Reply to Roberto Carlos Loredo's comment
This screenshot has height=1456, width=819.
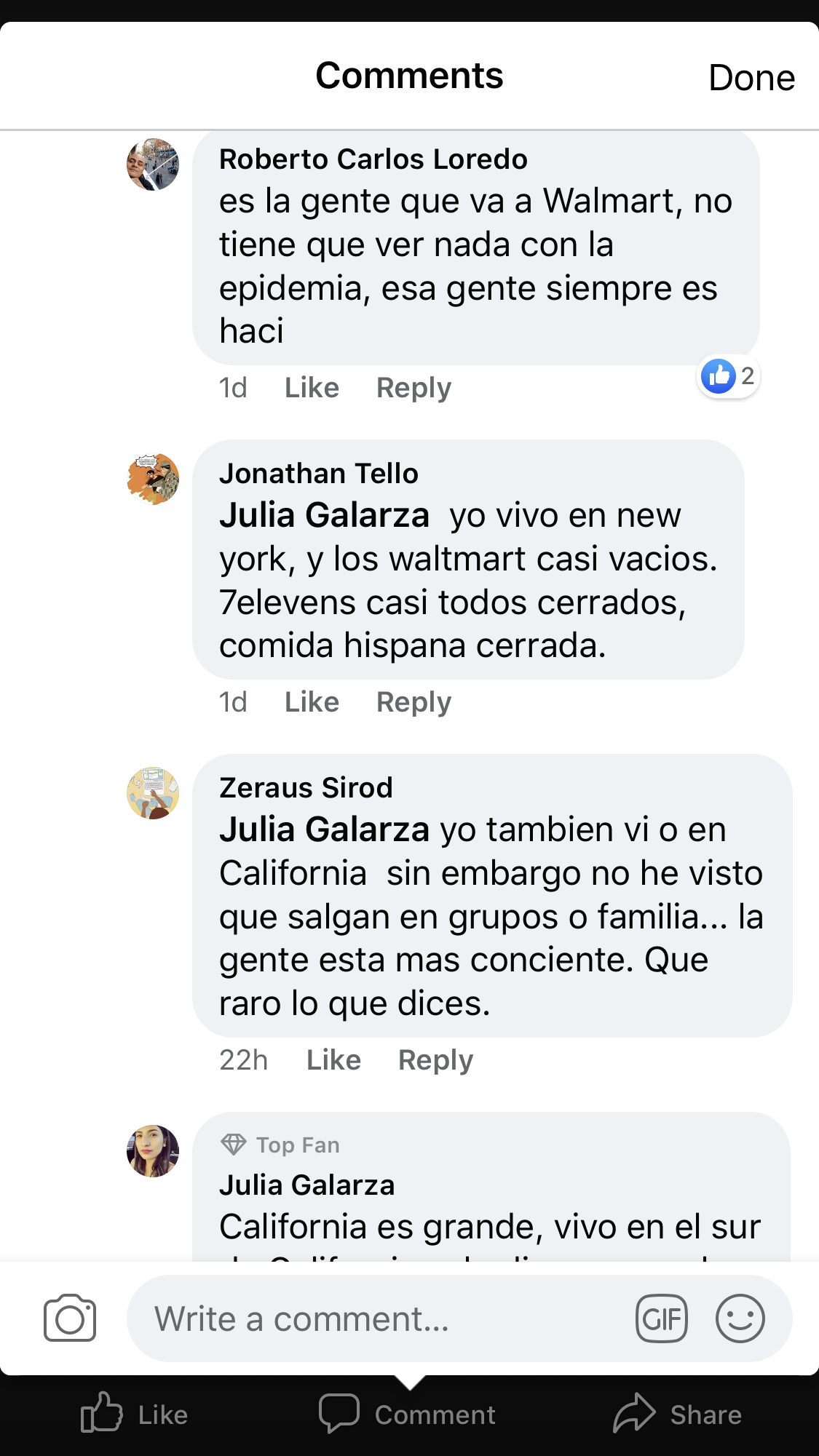point(414,388)
